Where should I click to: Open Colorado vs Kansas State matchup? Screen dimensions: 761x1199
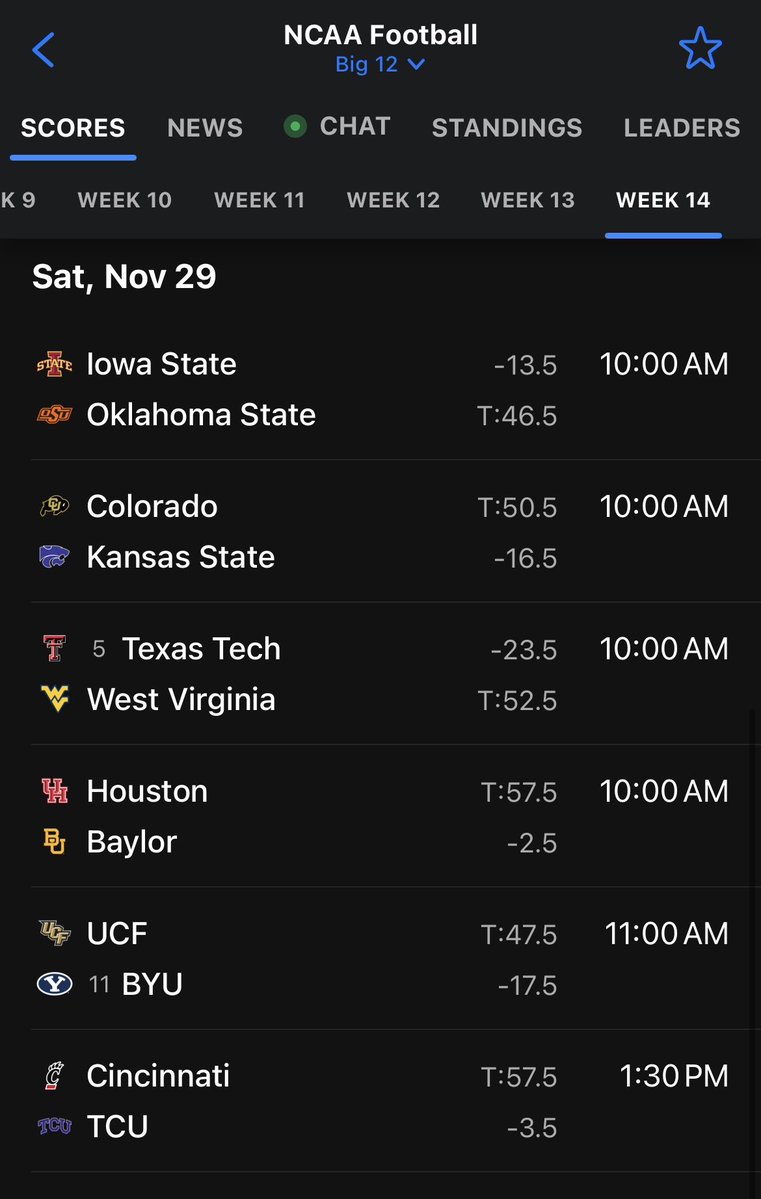(380, 531)
